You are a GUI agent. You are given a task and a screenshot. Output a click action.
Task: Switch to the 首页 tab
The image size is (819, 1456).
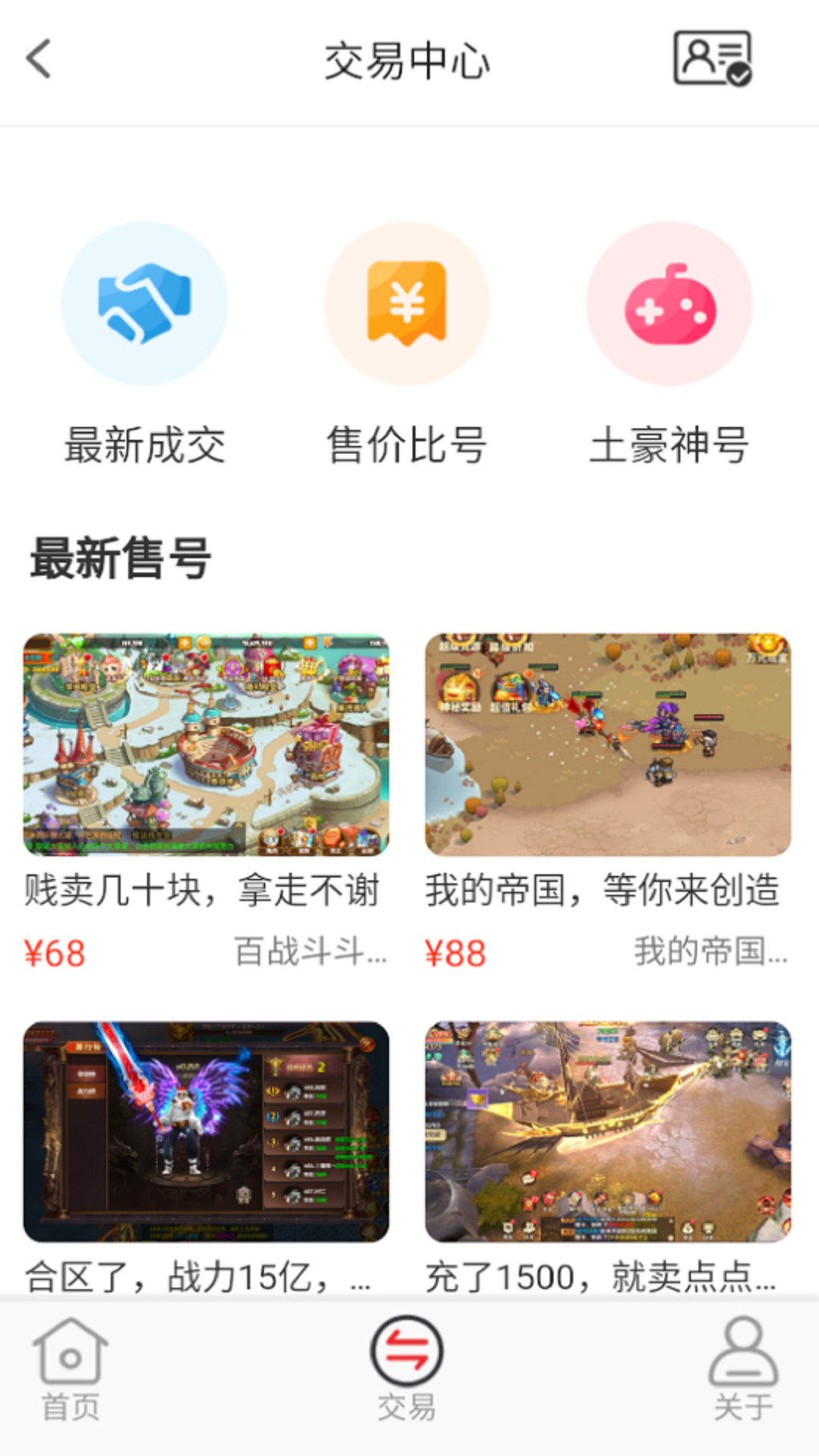71,1371
